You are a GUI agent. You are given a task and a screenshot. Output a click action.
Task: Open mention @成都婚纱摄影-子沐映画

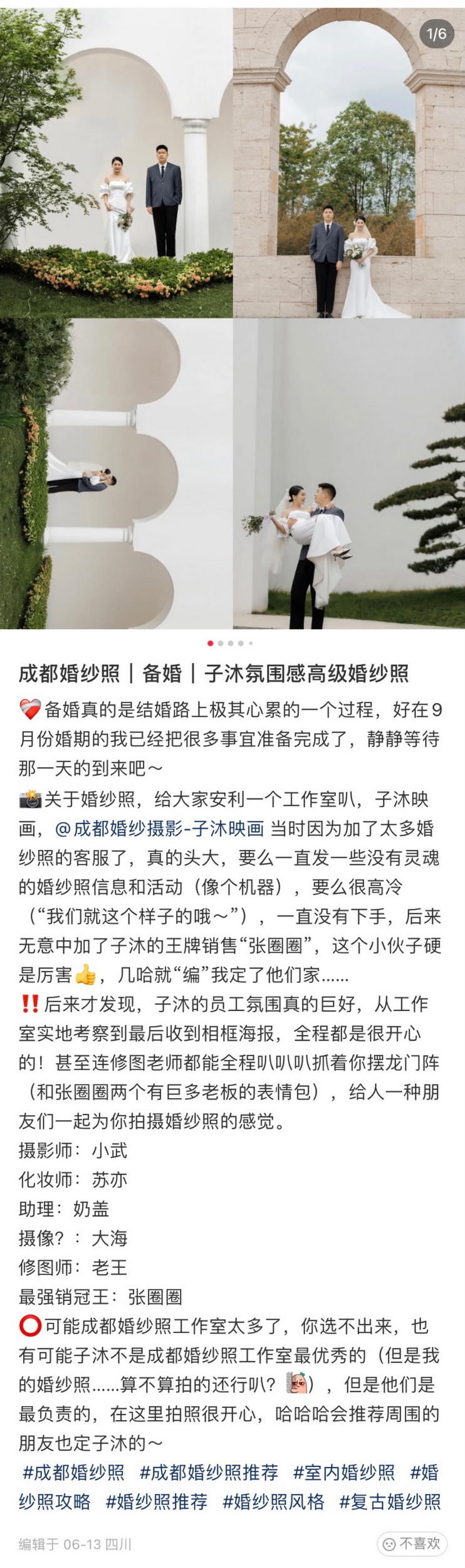point(159,829)
